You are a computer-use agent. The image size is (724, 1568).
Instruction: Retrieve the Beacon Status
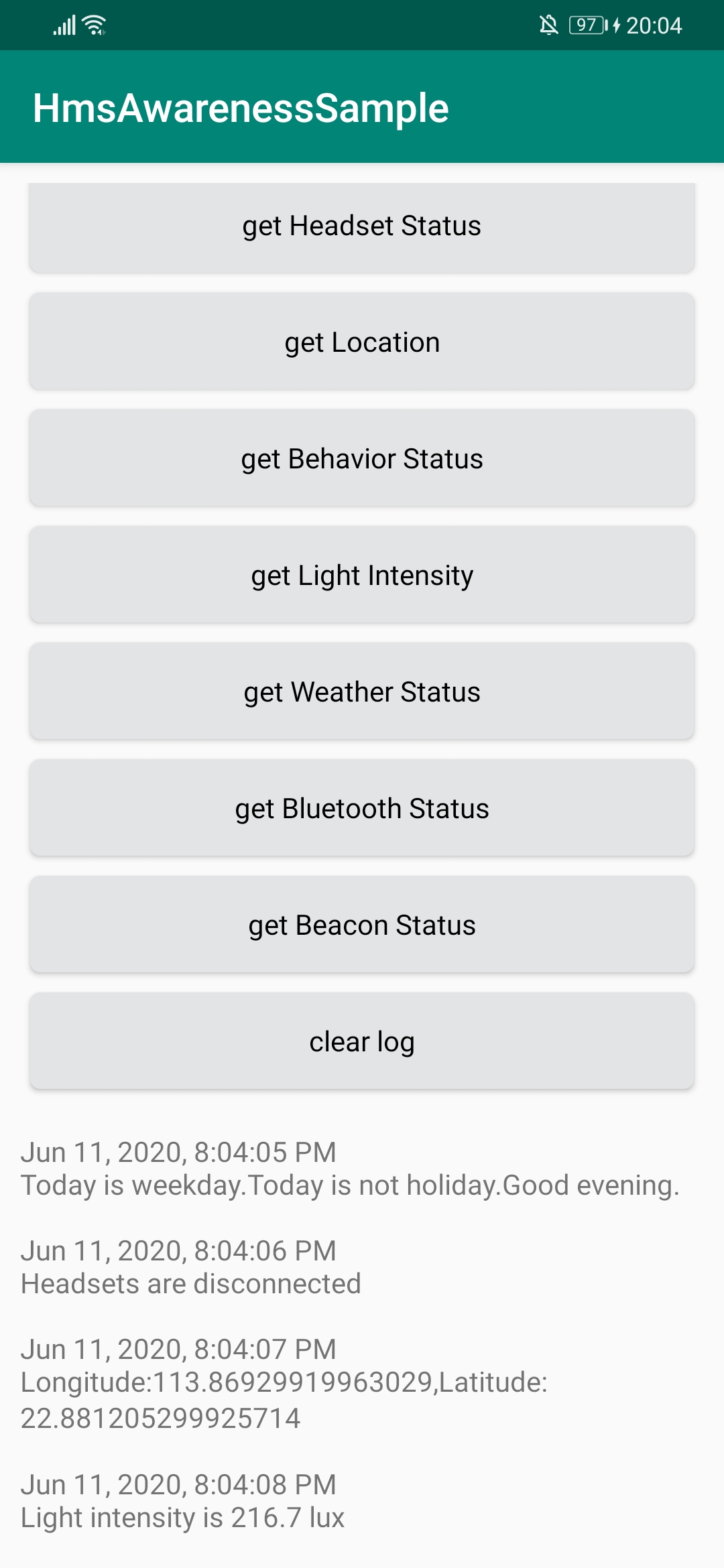362,925
